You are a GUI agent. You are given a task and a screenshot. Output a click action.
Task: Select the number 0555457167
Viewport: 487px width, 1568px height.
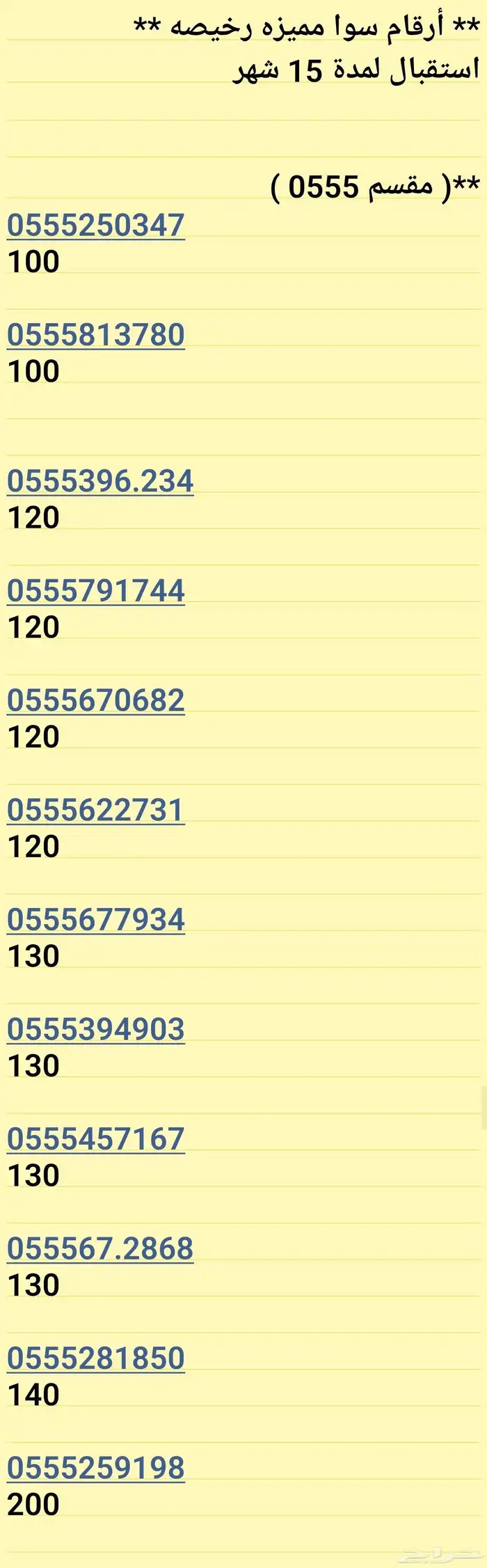pyautogui.click(x=96, y=1139)
